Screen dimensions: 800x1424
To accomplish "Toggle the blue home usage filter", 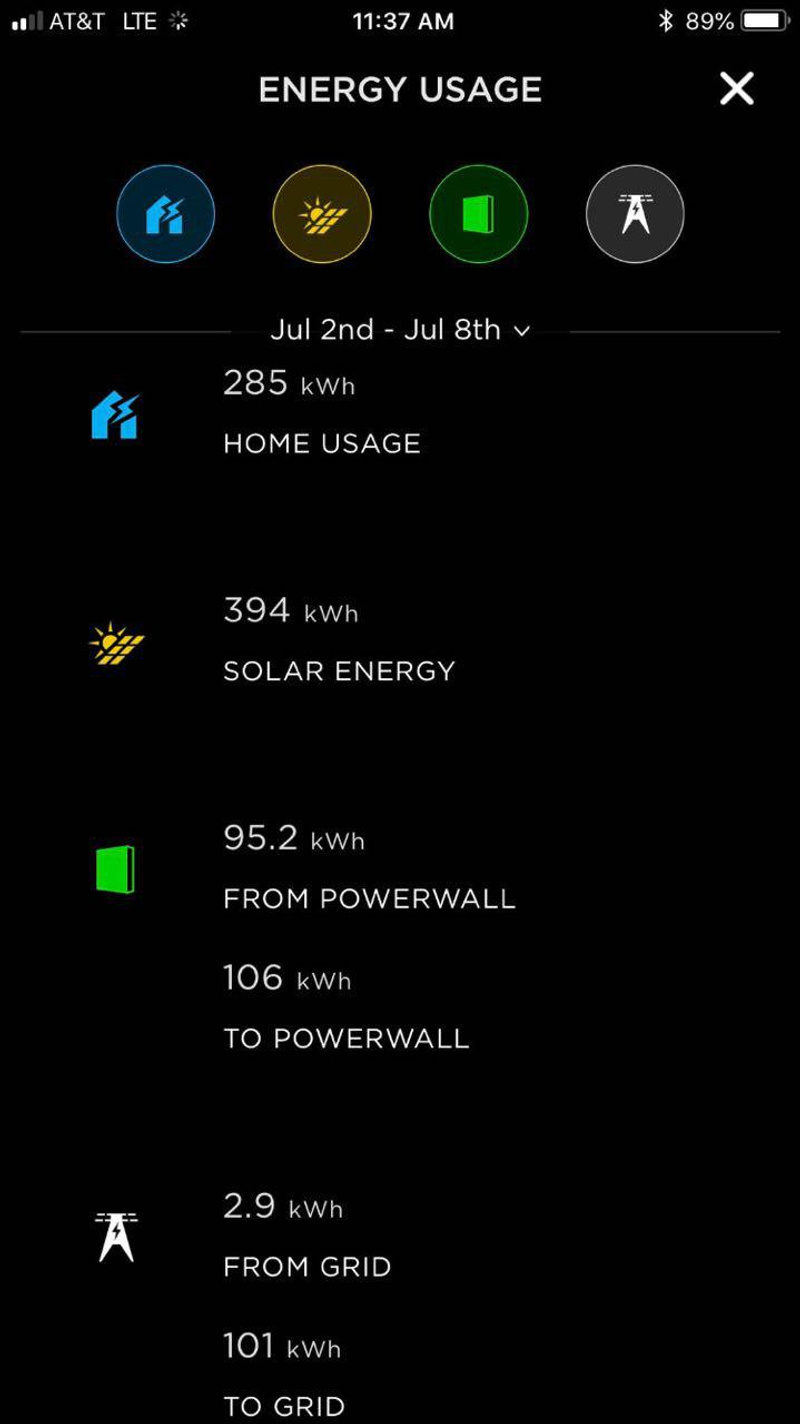I will [x=165, y=214].
